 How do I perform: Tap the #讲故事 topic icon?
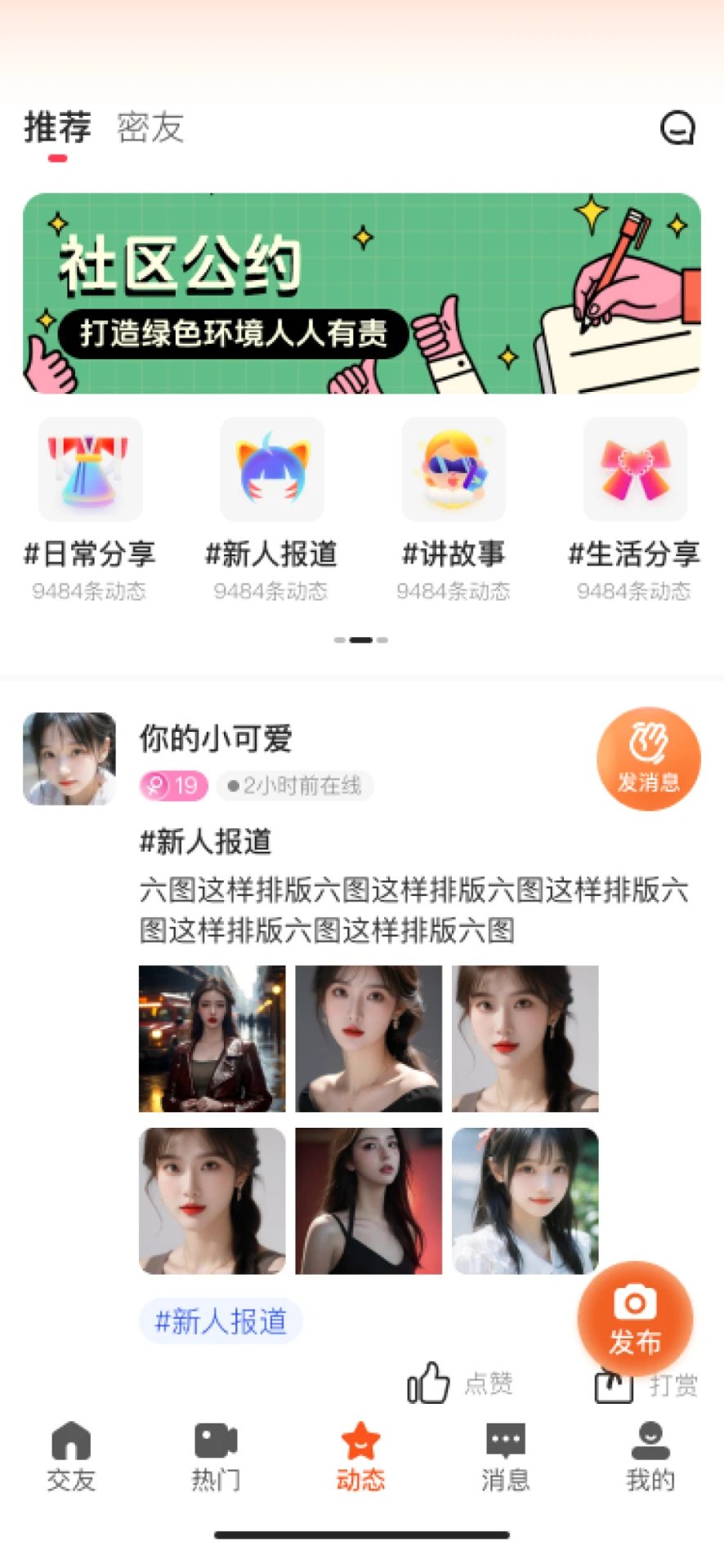453,470
